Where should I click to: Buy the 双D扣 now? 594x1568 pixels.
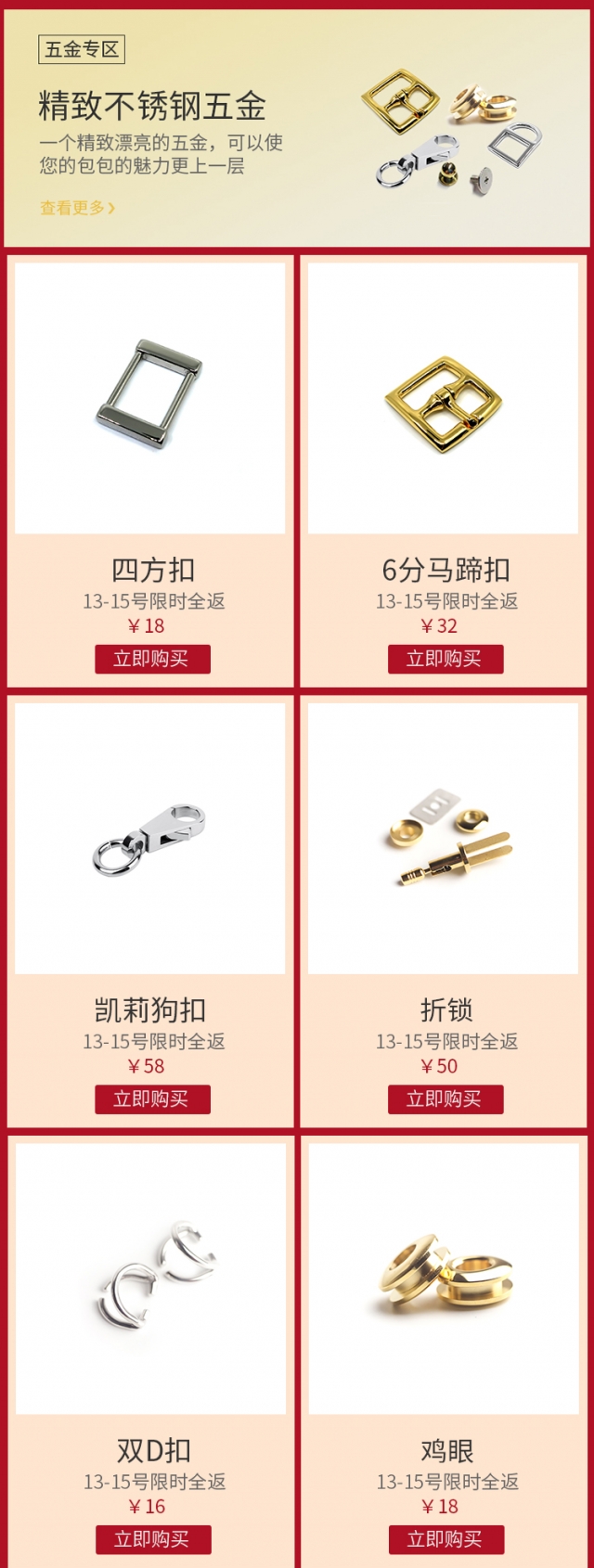coord(153,1539)
